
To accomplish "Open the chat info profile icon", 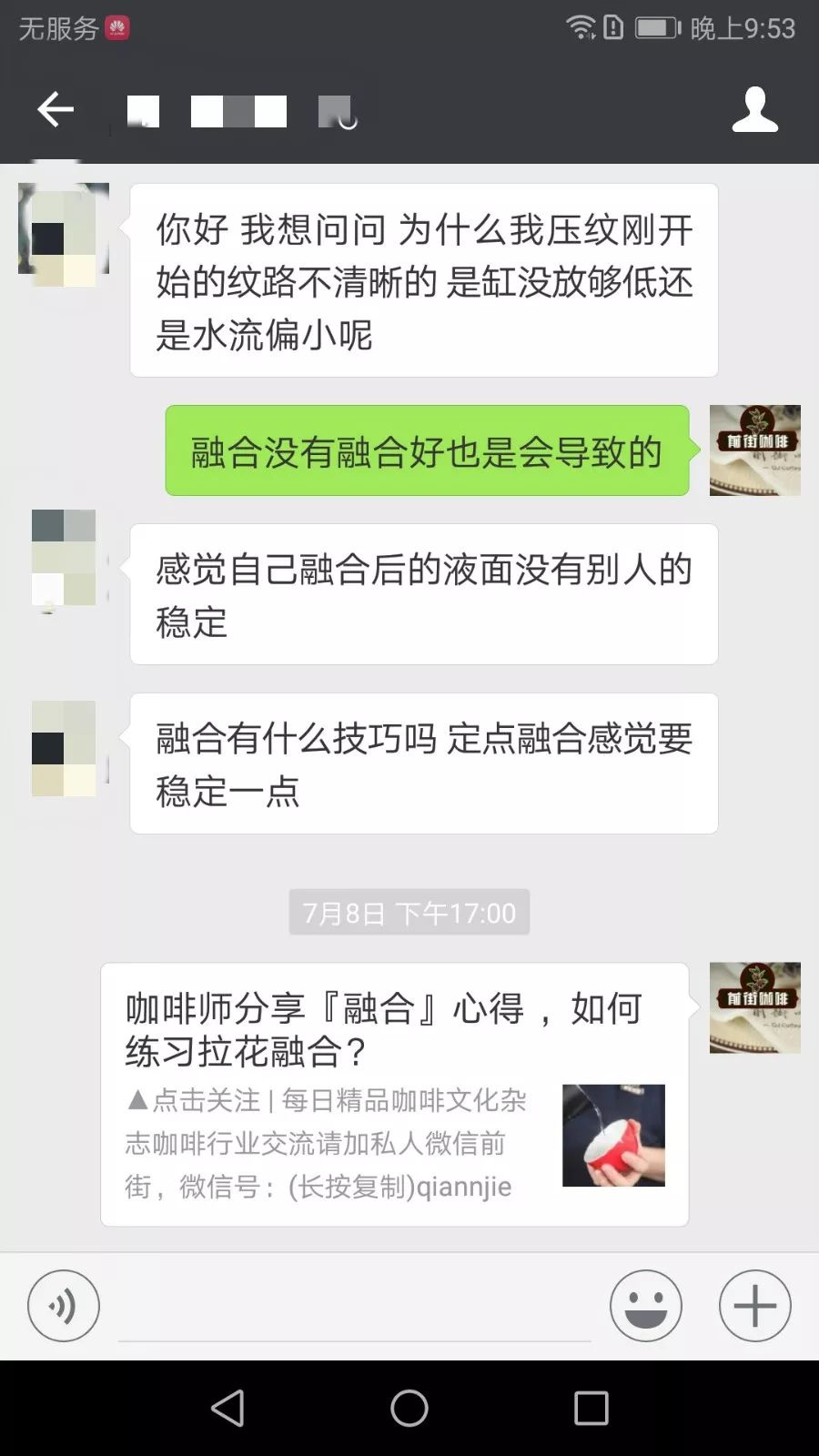I will 754,110.
